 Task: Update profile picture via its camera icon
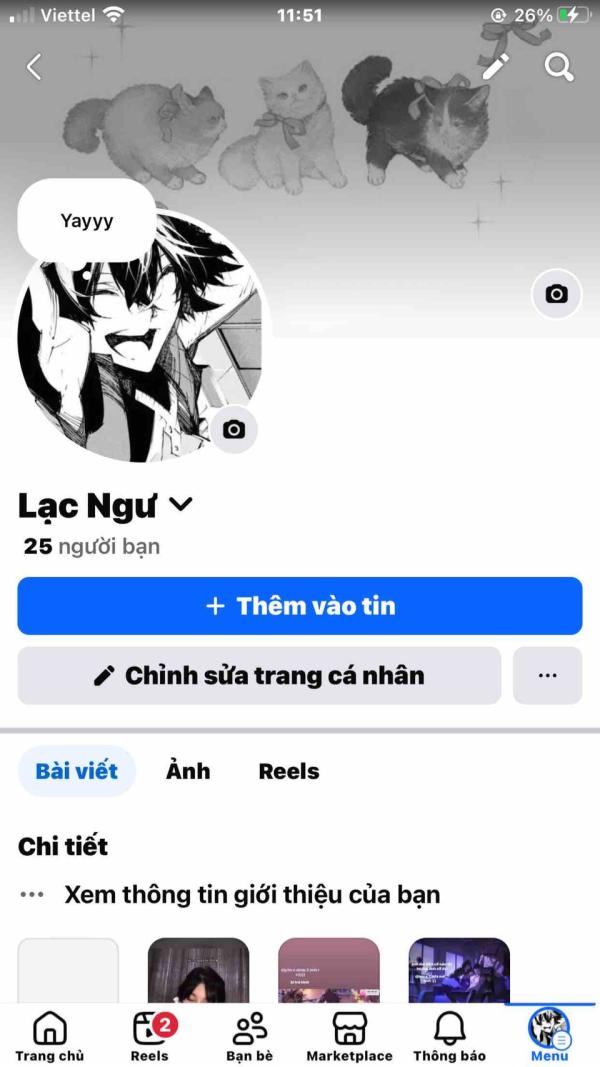point(234,429)
